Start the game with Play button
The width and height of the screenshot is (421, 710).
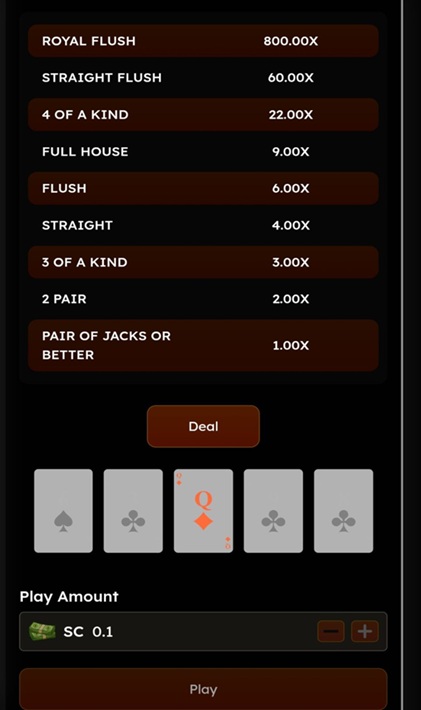pyautogui.click(x=203, y=689)
